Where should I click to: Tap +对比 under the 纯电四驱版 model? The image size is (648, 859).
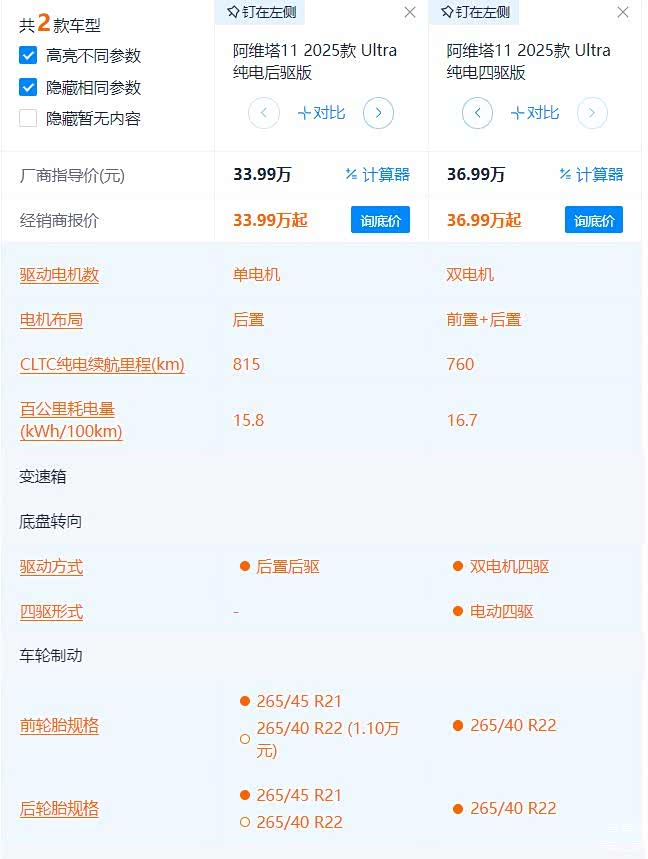click(534, 113)
